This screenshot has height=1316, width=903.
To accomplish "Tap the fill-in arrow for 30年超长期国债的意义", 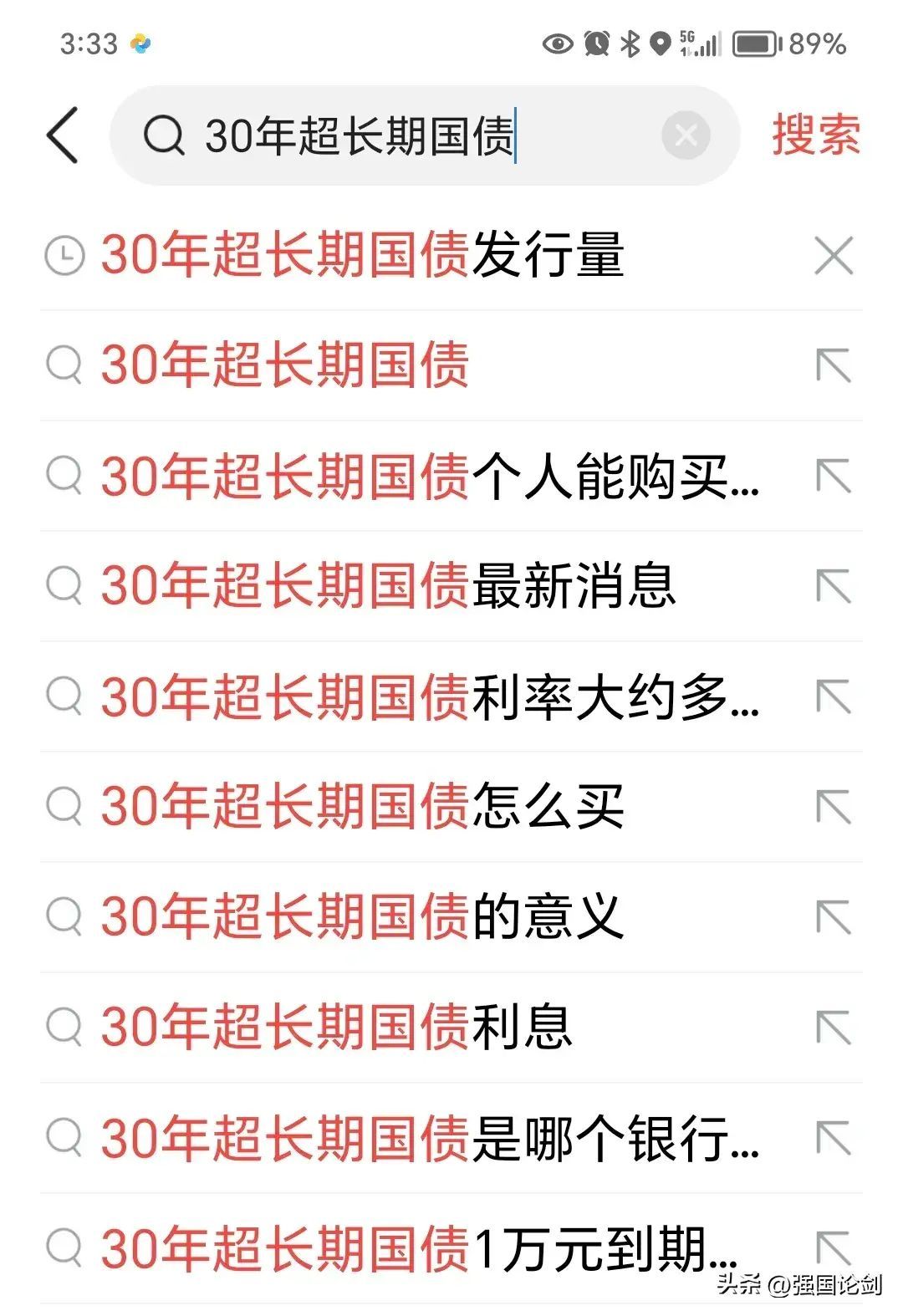I will click(x=831, y=916).
